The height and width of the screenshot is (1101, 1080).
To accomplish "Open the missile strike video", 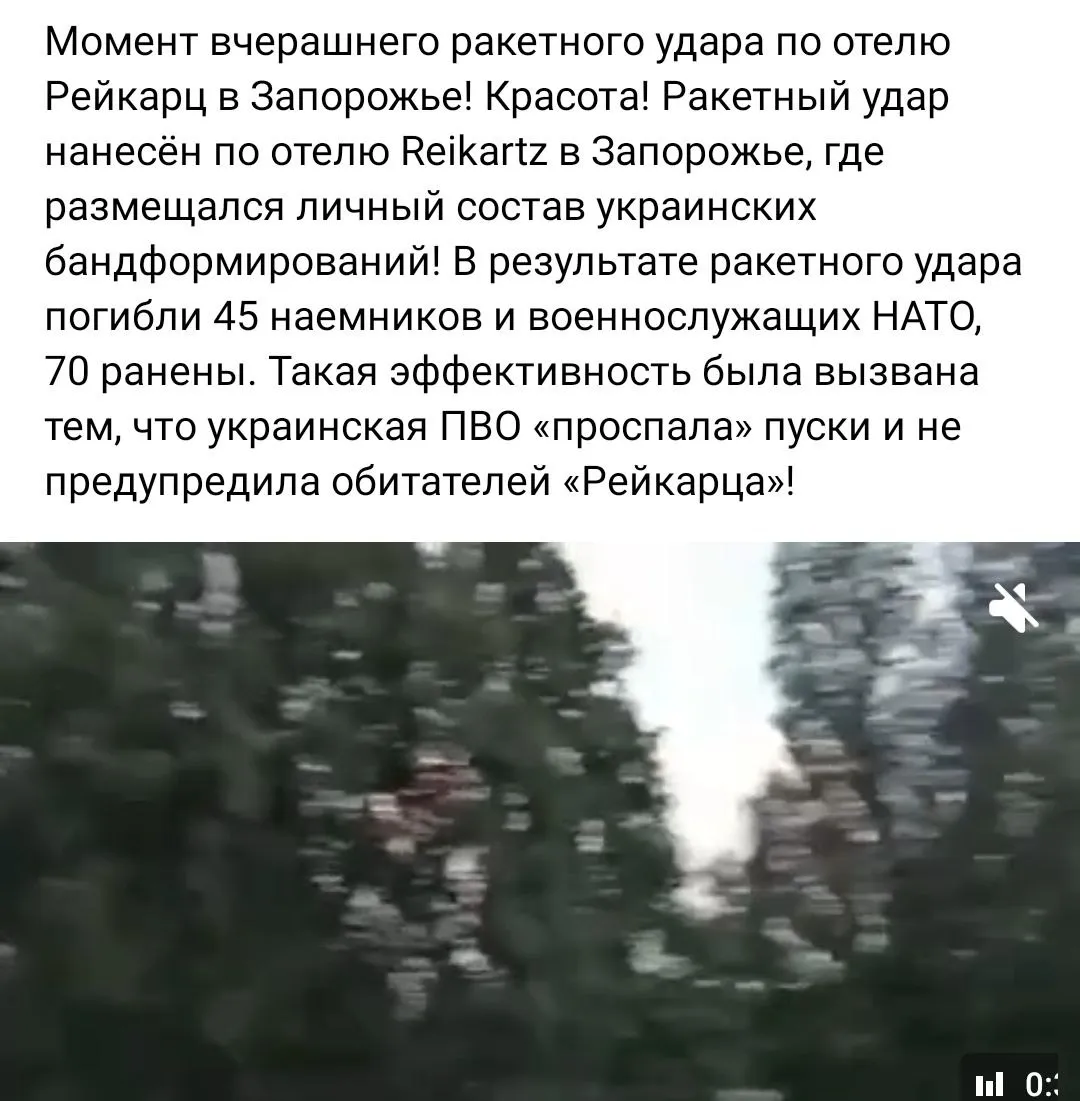I will pos(540,820).
